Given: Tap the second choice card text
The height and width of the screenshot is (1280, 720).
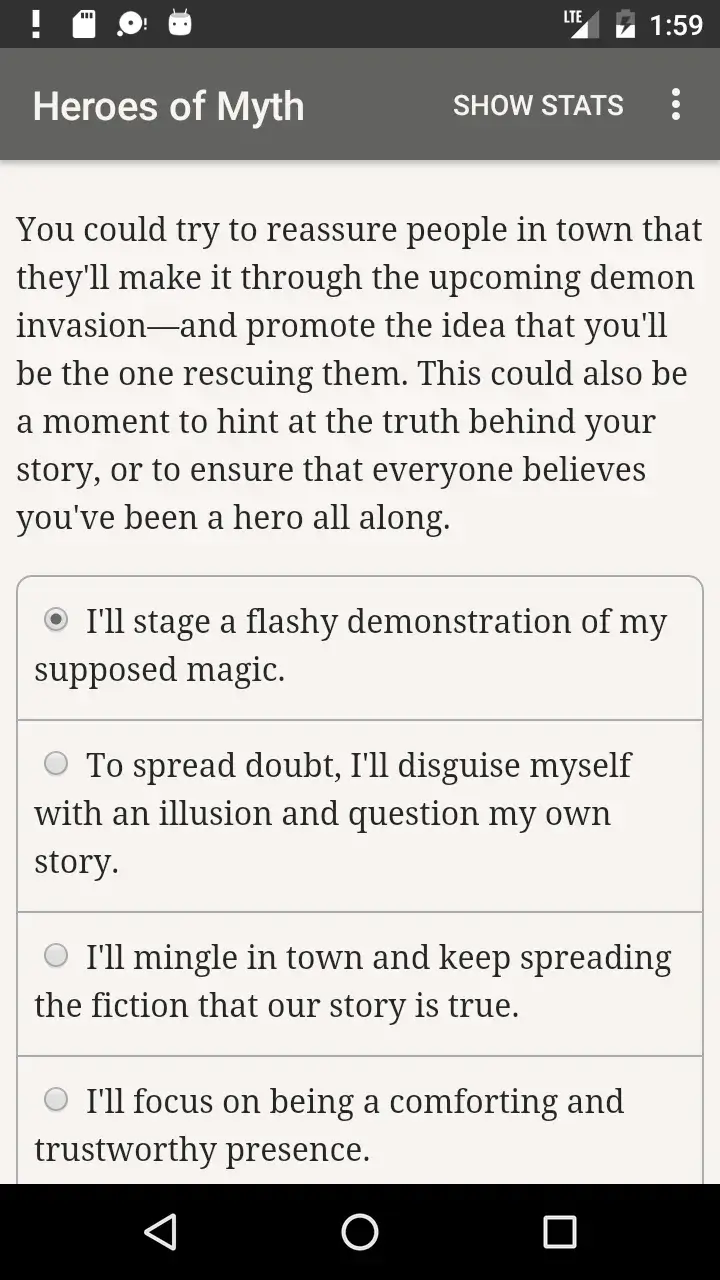Looking at the screenshot, I should (x=360, y=813).
